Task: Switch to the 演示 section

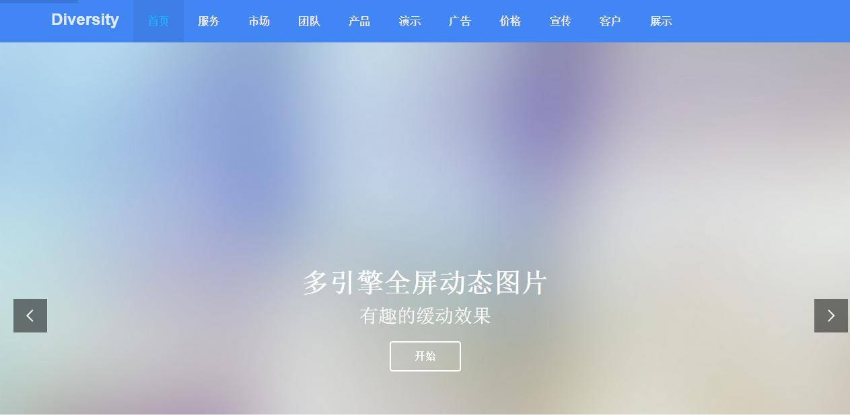Action: pyautogui.click(x=409, y=21)
